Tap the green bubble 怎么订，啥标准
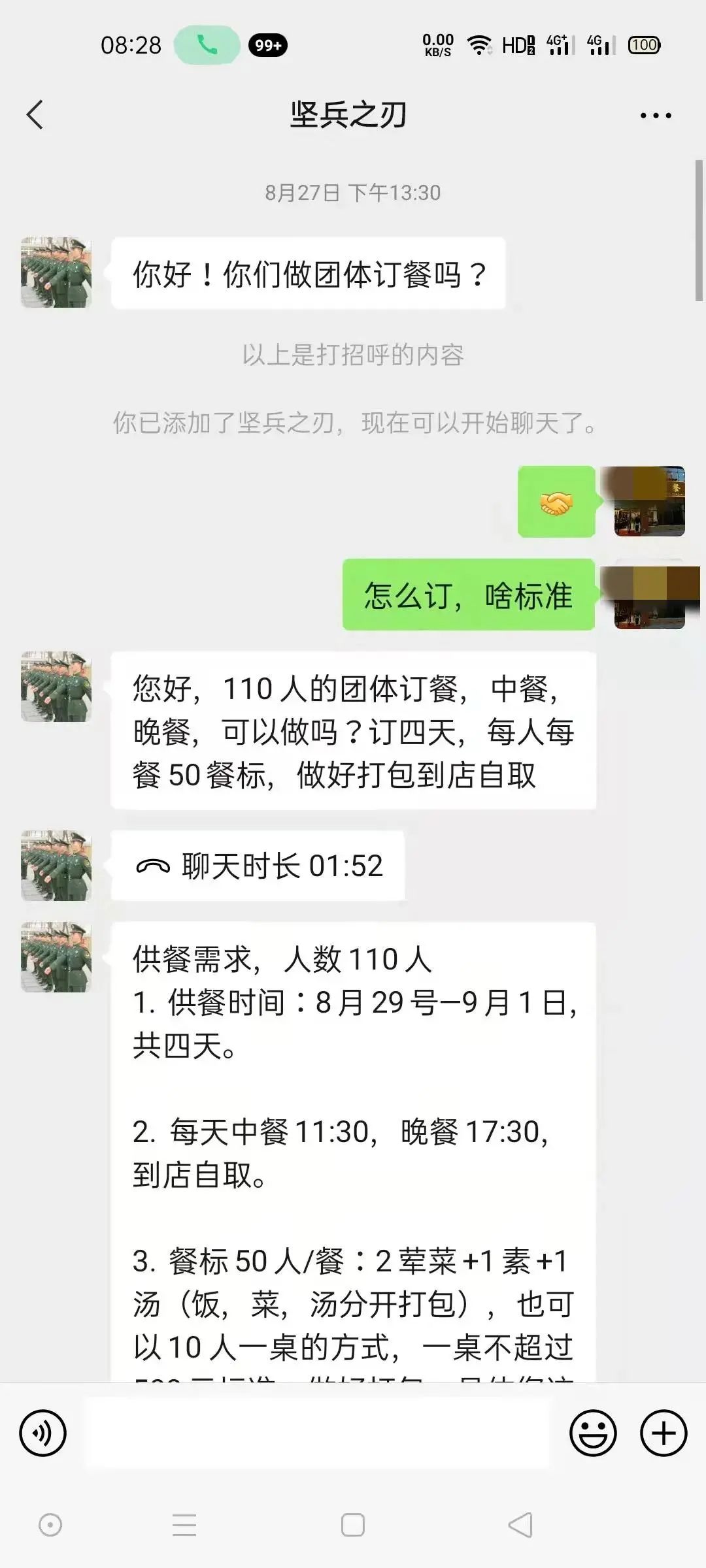 coord(467,595)
